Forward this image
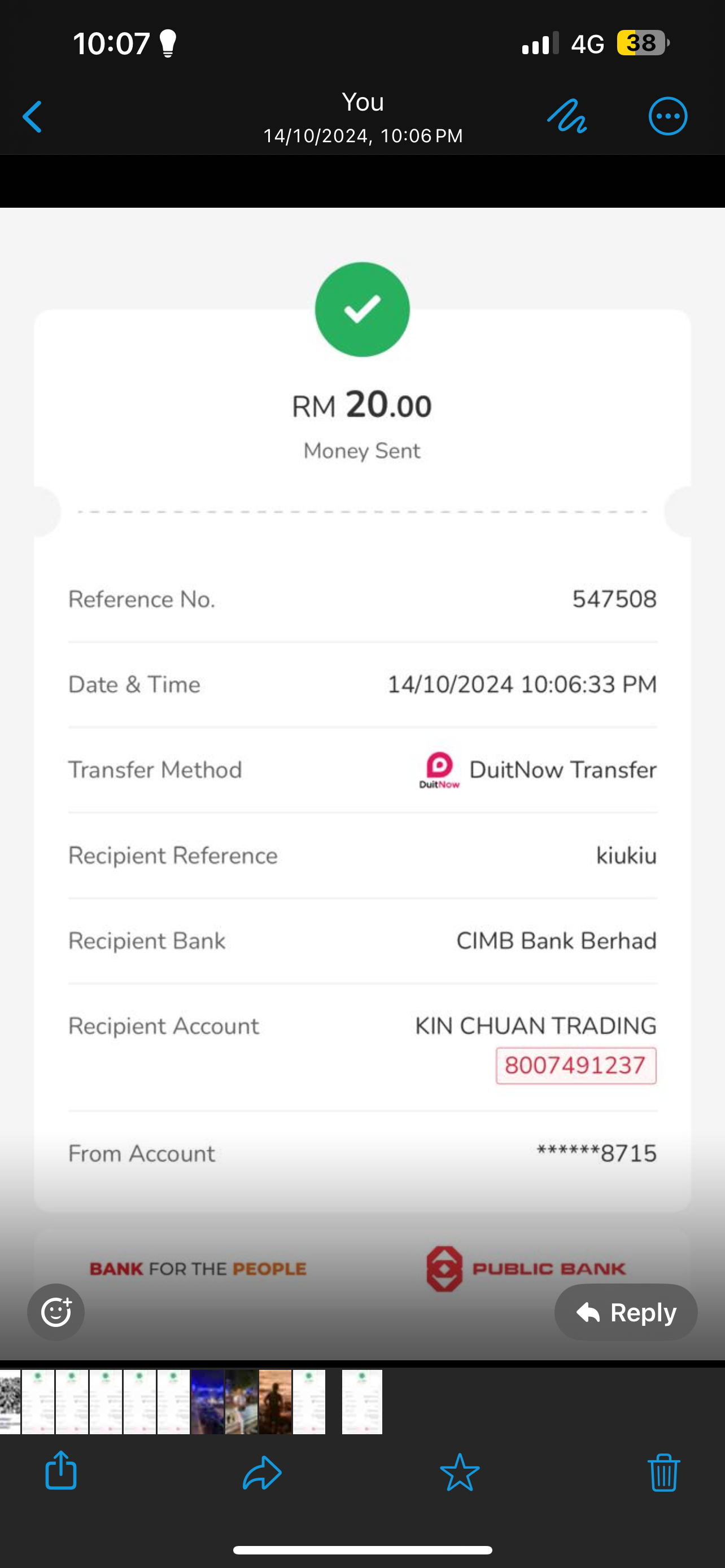The image size is (725, 1568). (x=262, y=1472)
